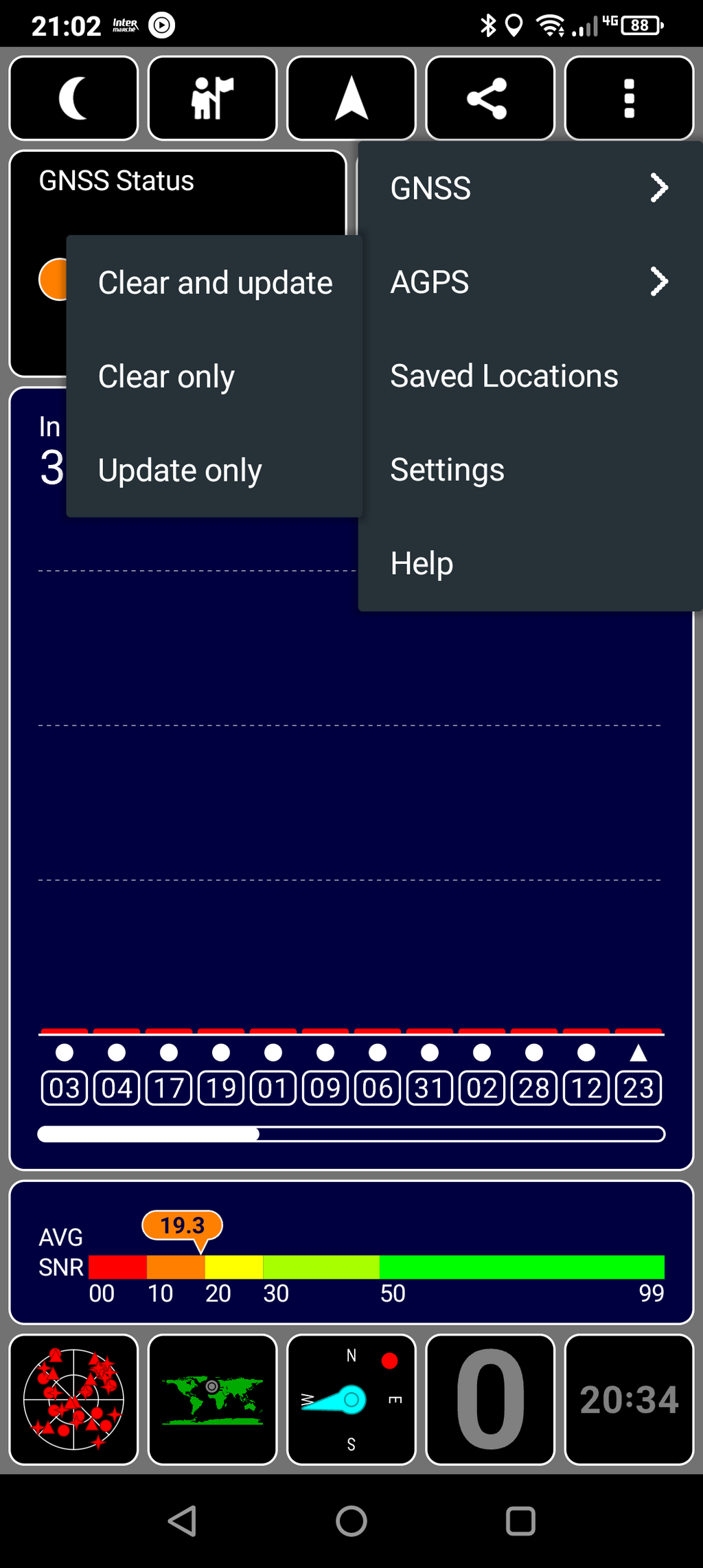
Task: Open the satellite sky view tile
Action: click(74, 1399)
